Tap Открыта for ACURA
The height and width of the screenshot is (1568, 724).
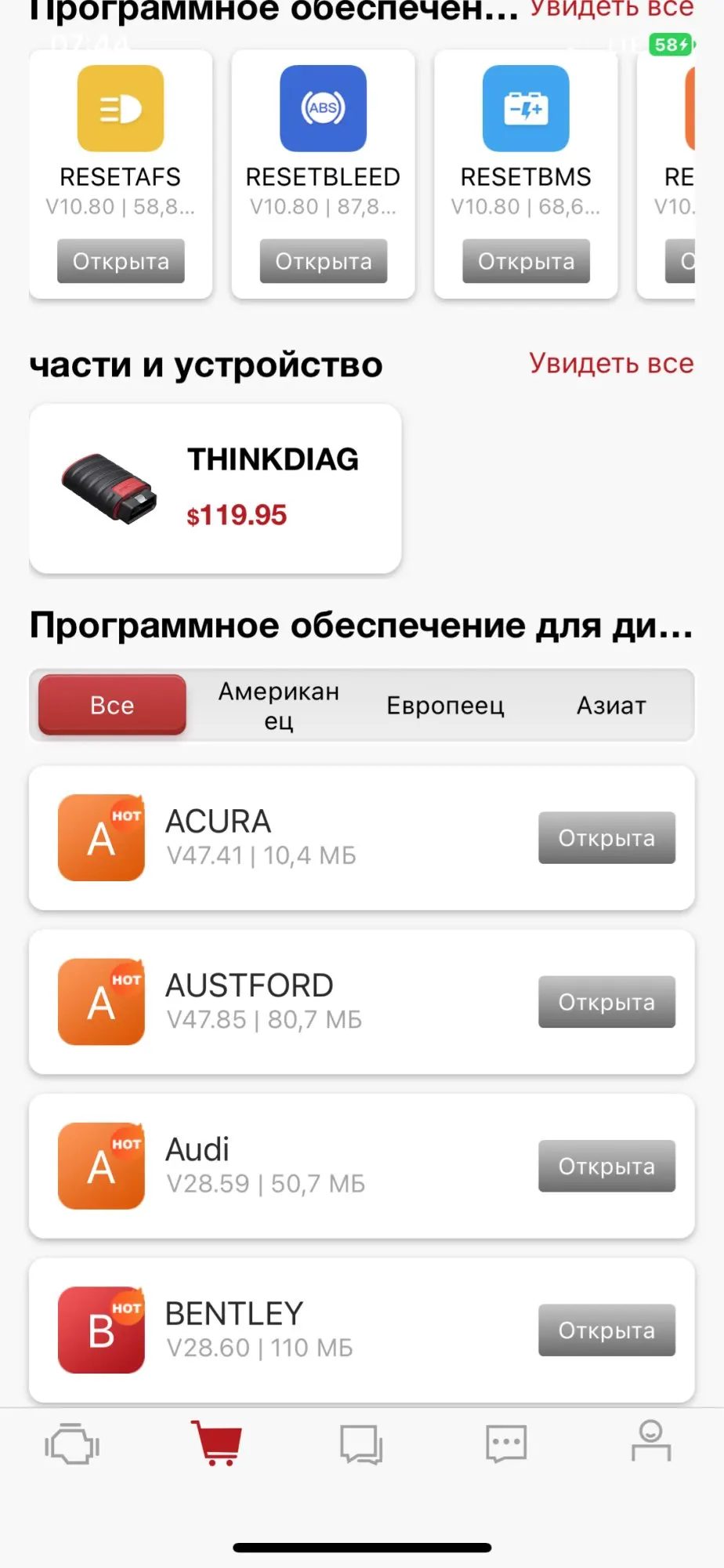click(x=606, y=837)
